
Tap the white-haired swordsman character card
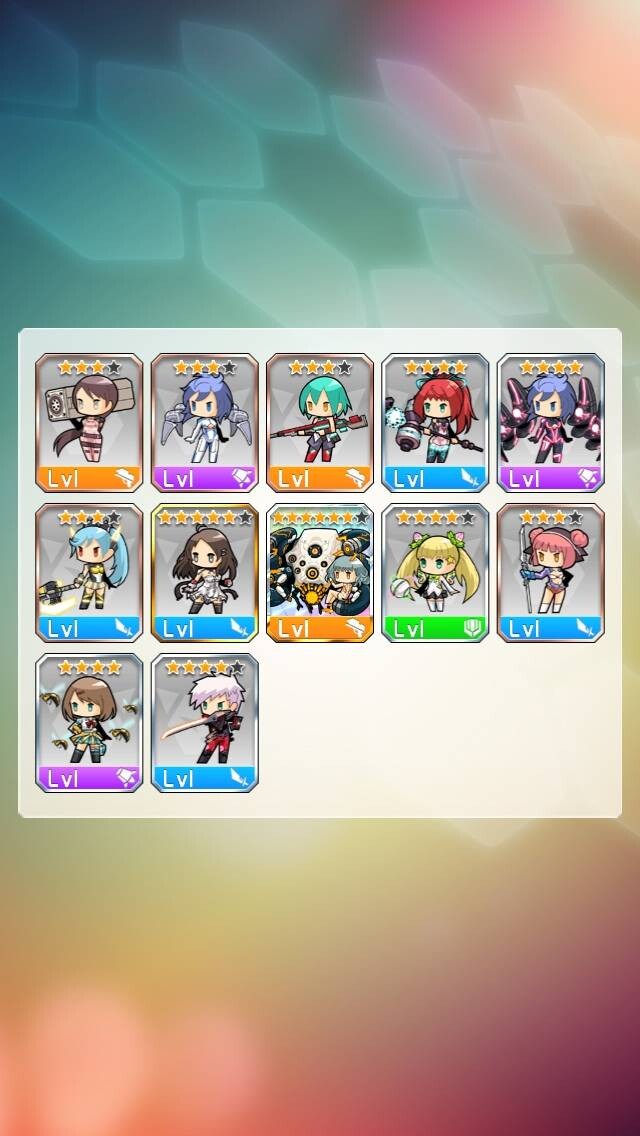coord(204,723)
